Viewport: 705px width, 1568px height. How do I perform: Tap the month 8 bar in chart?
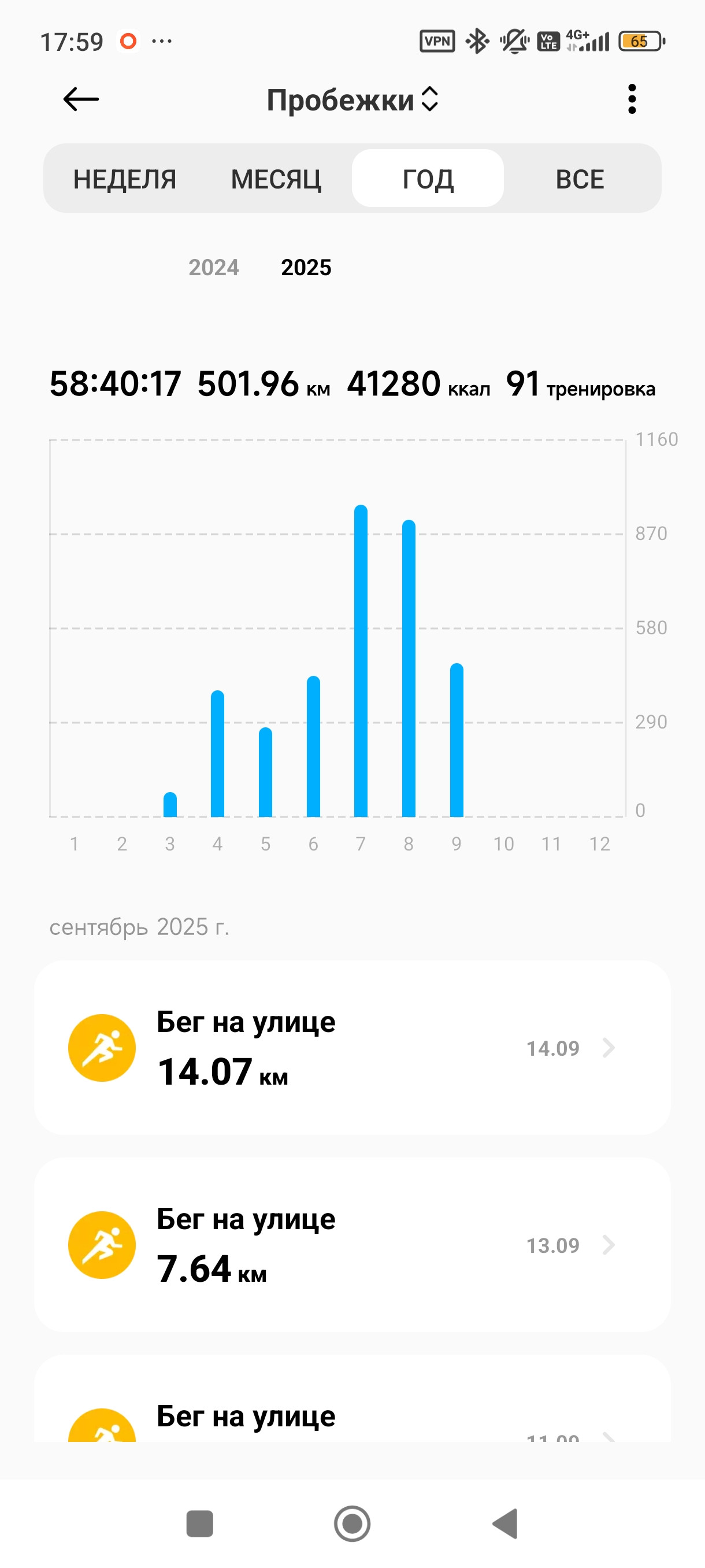pyautogui.click(x=409, y=668)
